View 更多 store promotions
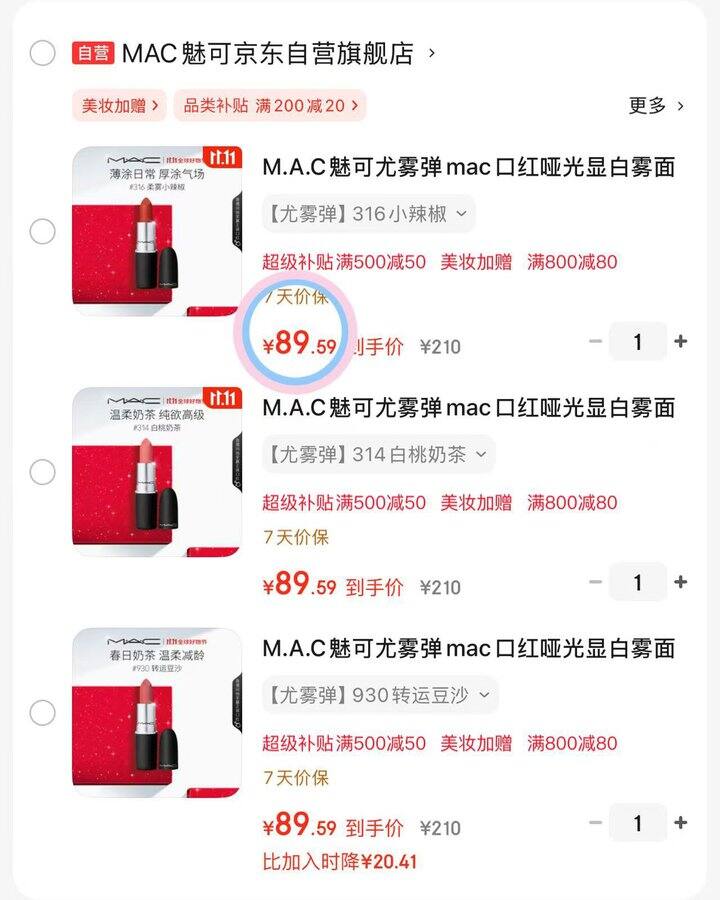The width and height of the screenshot is (720, 900). pos(656,105)
